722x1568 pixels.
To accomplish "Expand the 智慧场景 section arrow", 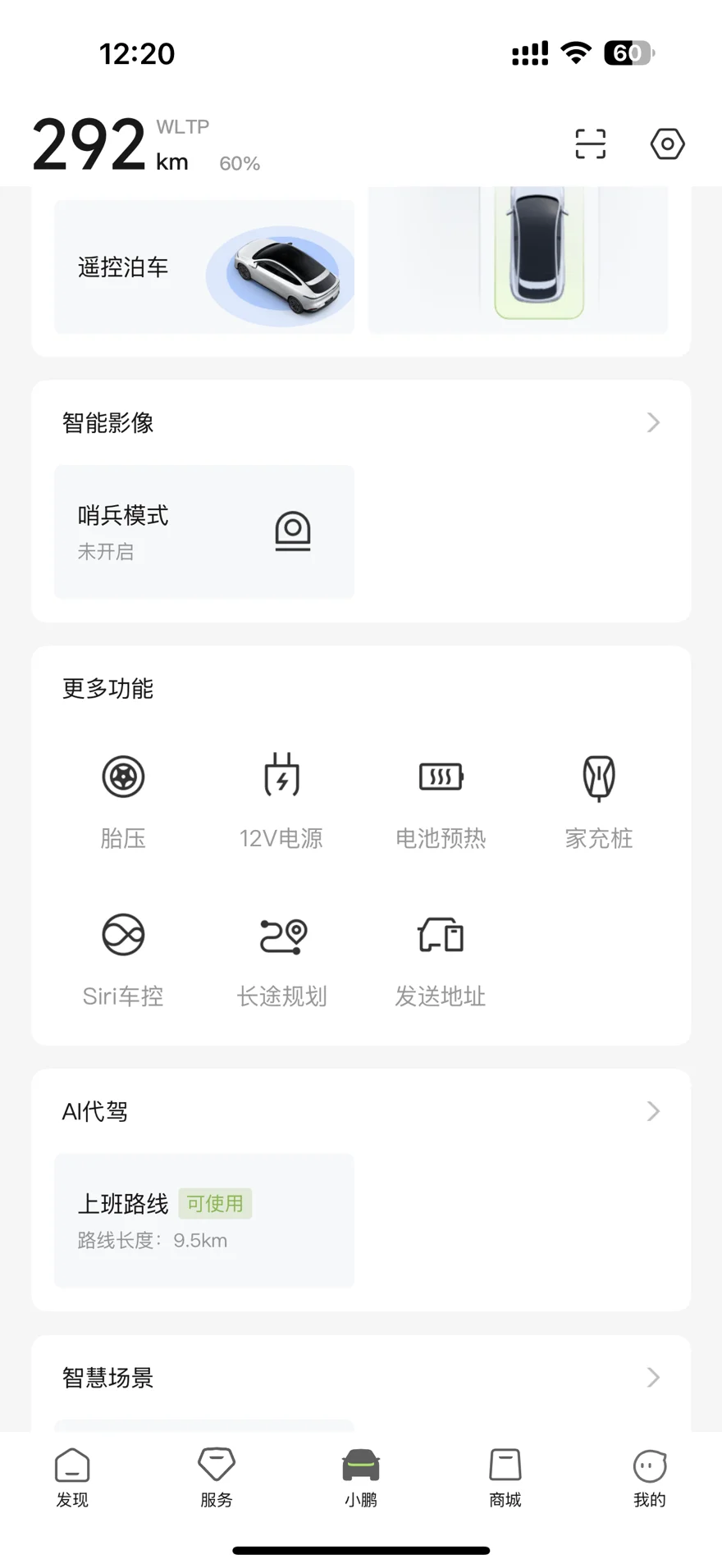I will pos(653,1377).
